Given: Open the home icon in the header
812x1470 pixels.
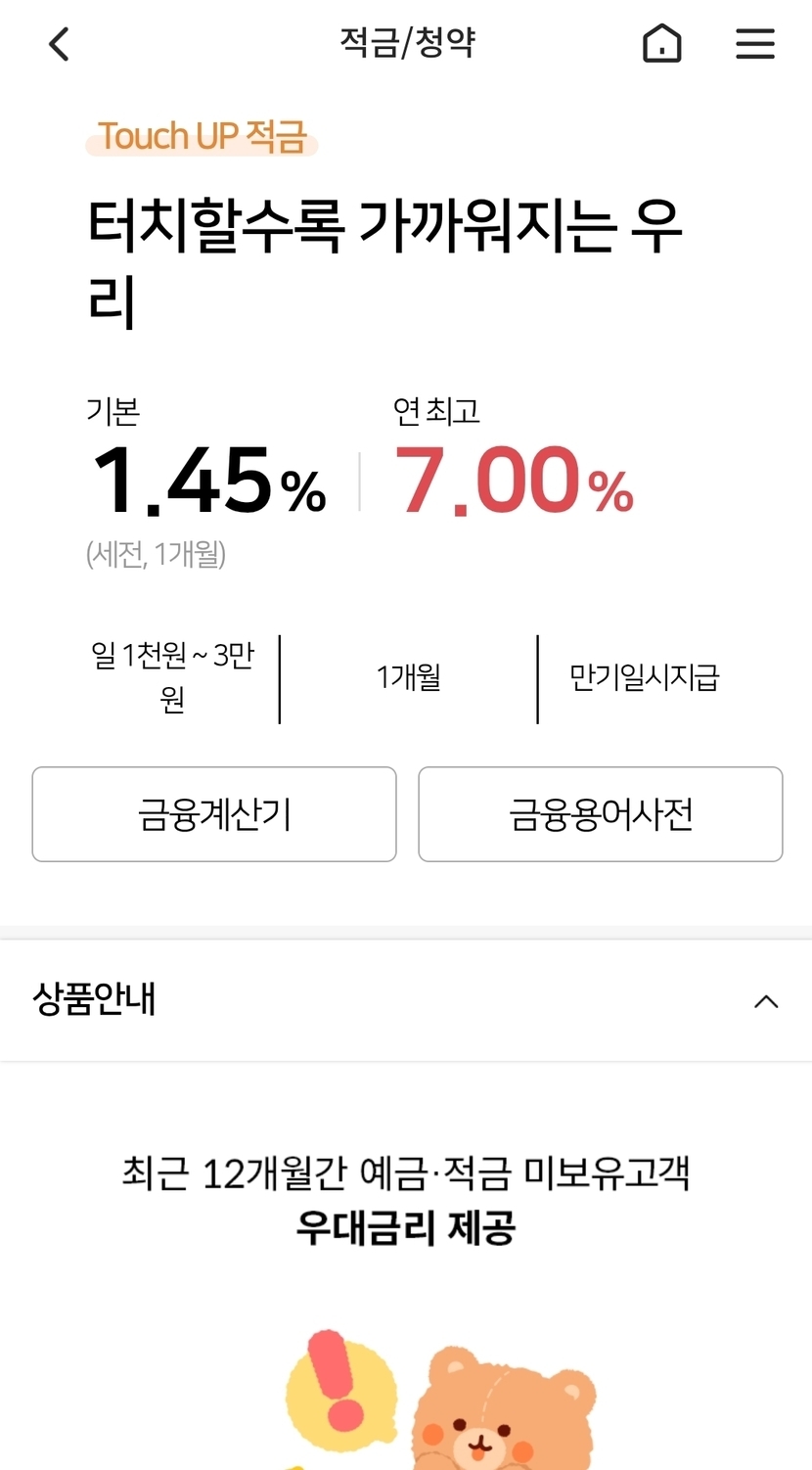Looking at the screenshot, I should [x=661, y=44].
